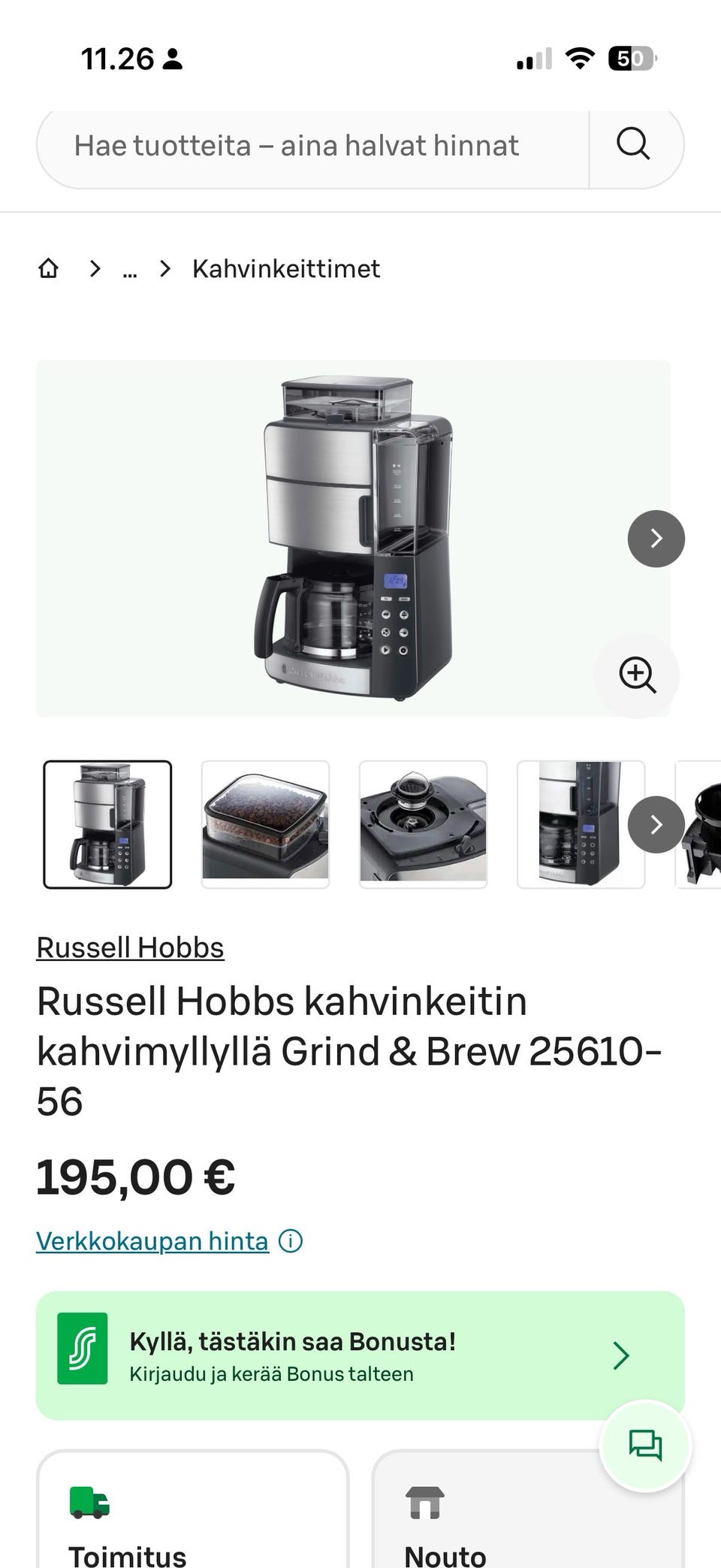Show next product image with main arrow

[x=656, y=539]
